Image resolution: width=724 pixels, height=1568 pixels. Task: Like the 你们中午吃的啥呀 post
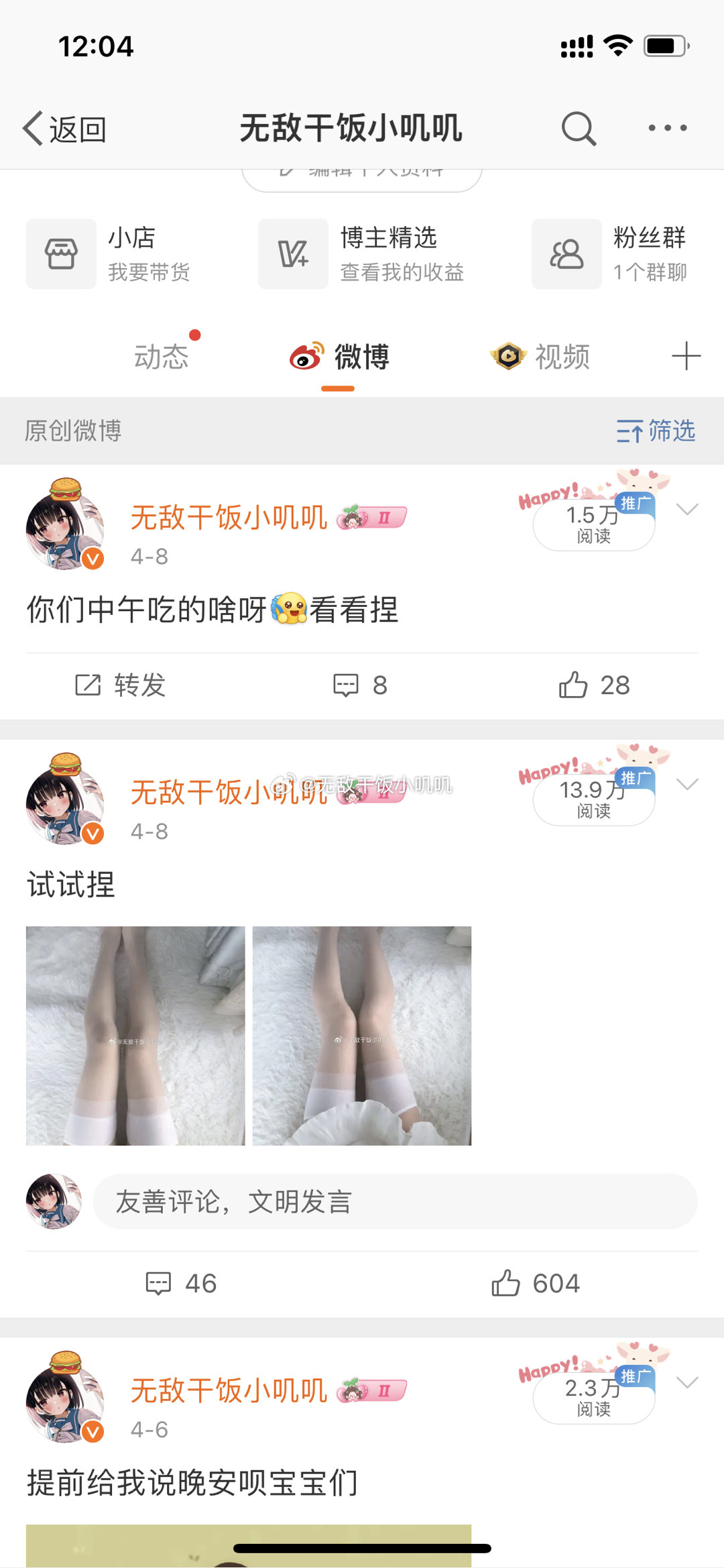coord(594,685)
